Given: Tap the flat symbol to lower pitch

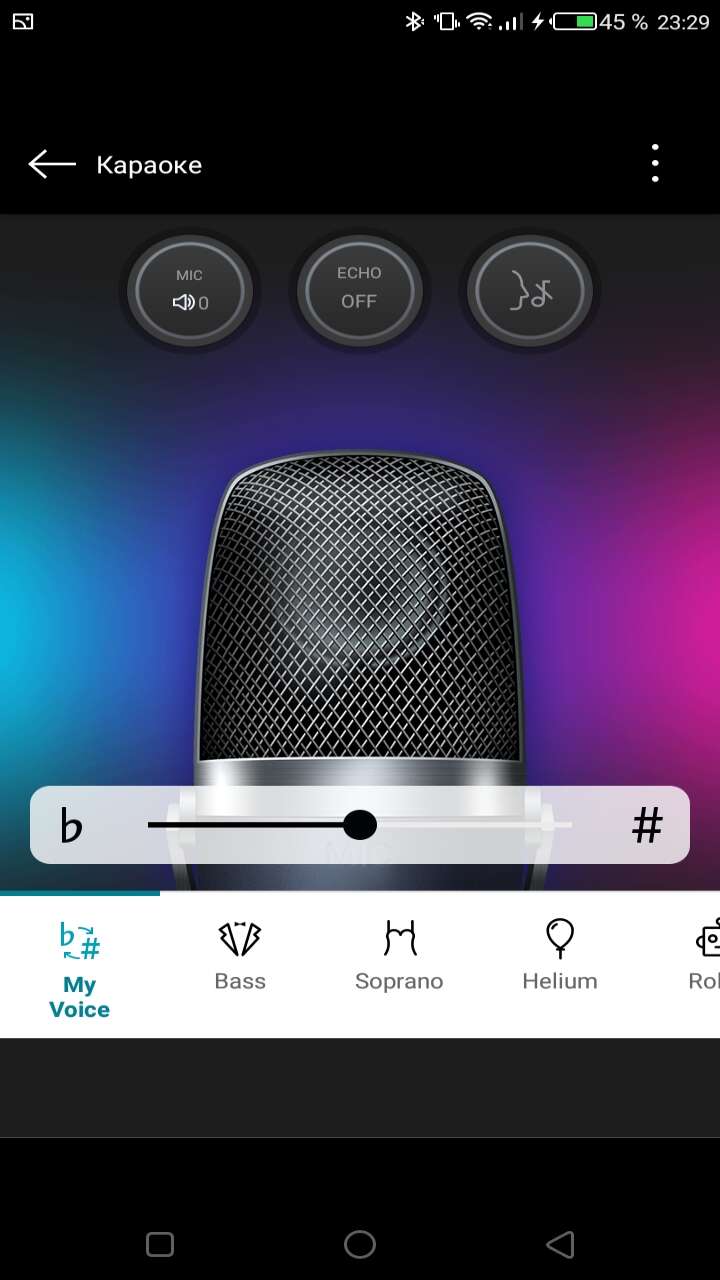Looking at the screenshot, I should pyautogui.click(x=71, y=826).
